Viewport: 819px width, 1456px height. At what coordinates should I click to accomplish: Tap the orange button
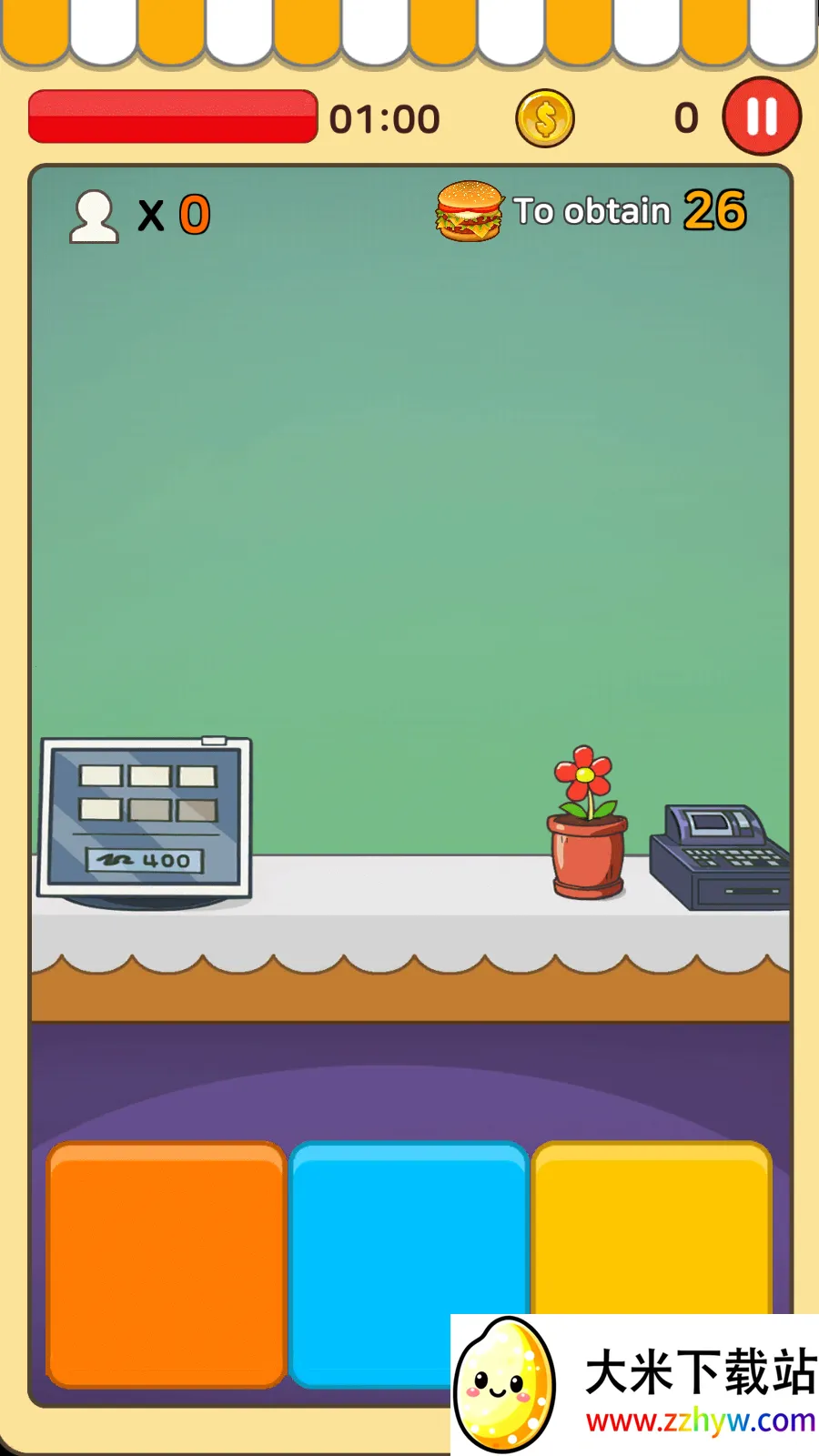click(x=166, y=1263)
